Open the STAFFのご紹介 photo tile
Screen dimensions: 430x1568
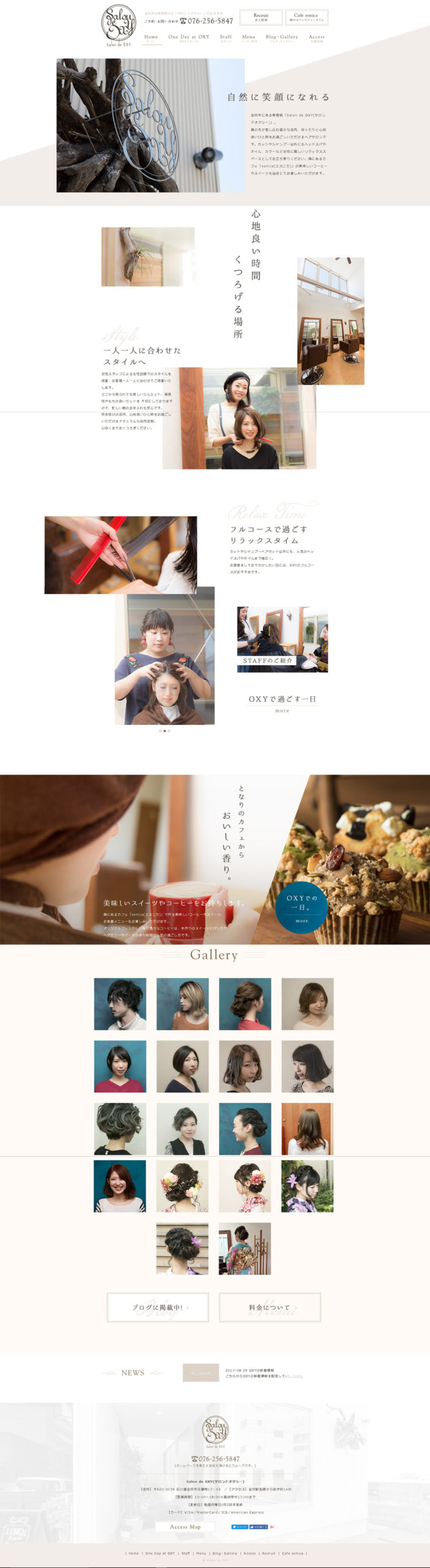click(282, 639)
